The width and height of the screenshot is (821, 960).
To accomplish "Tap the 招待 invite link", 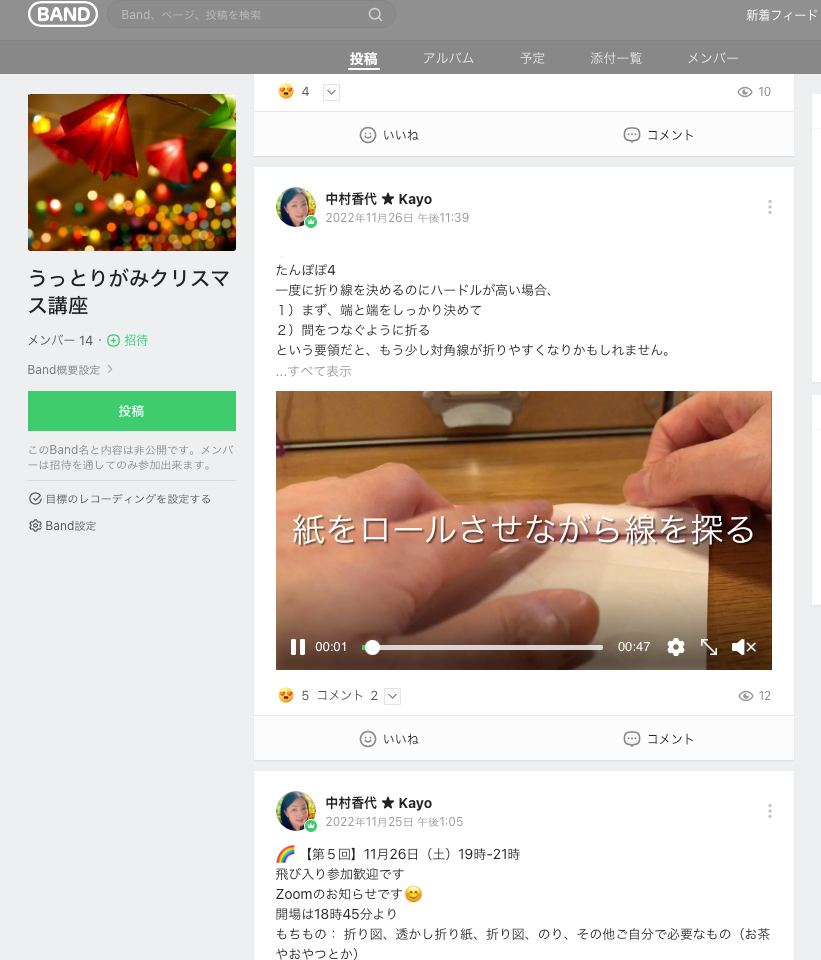I will coord(128,340).
